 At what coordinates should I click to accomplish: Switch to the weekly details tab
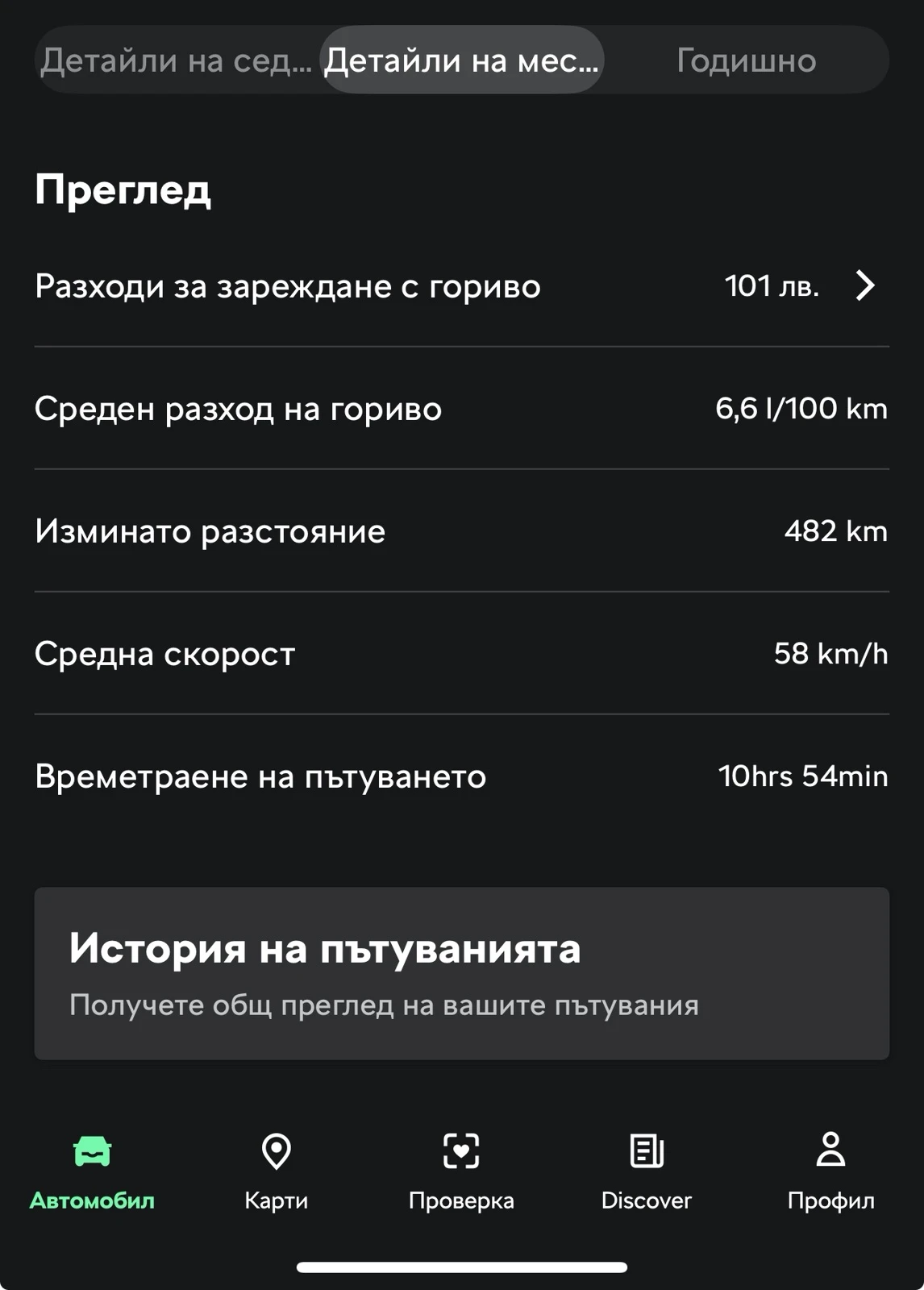click(x=176, y=60)
